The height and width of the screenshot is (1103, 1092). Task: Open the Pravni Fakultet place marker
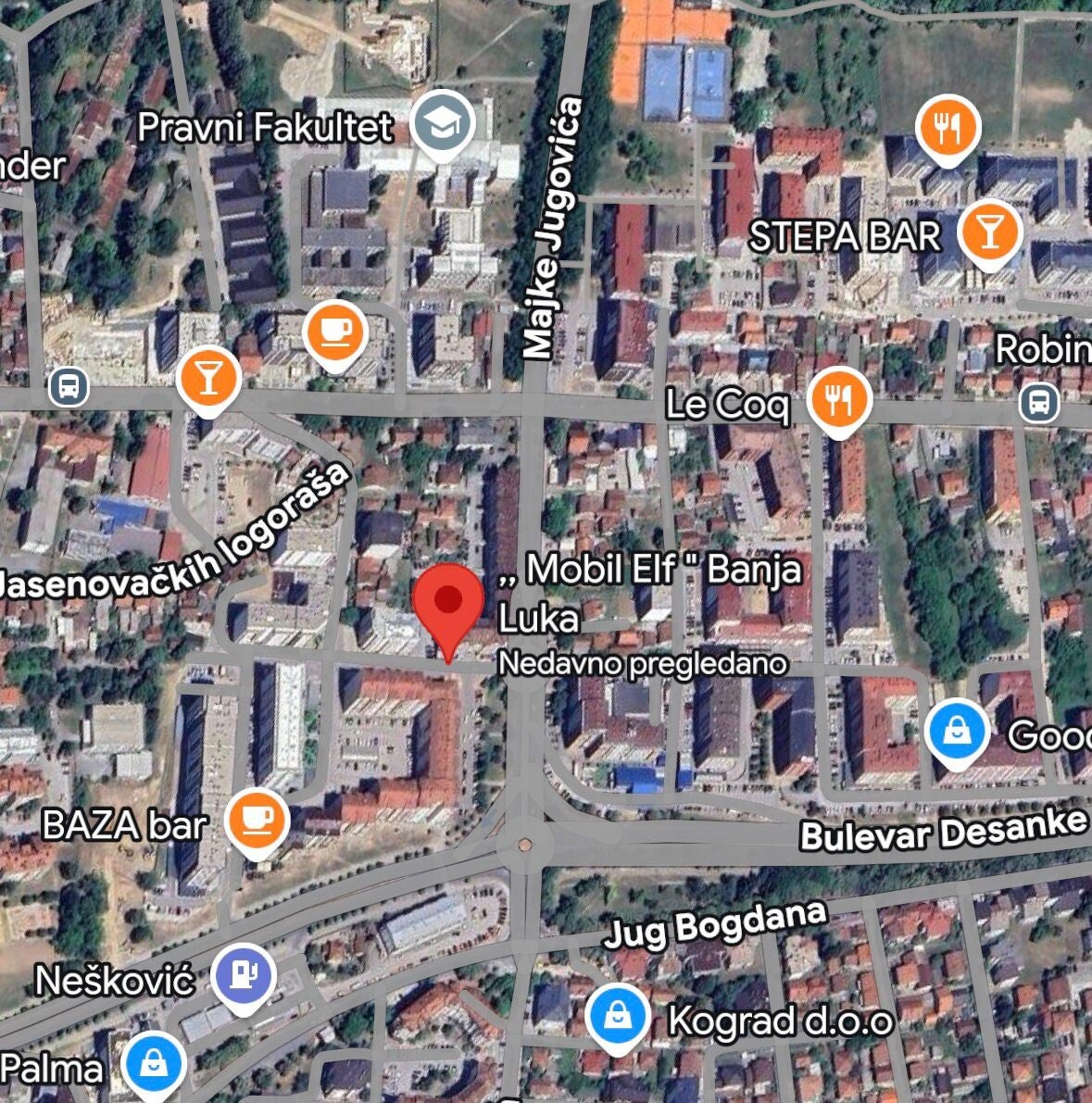[443, 122]
